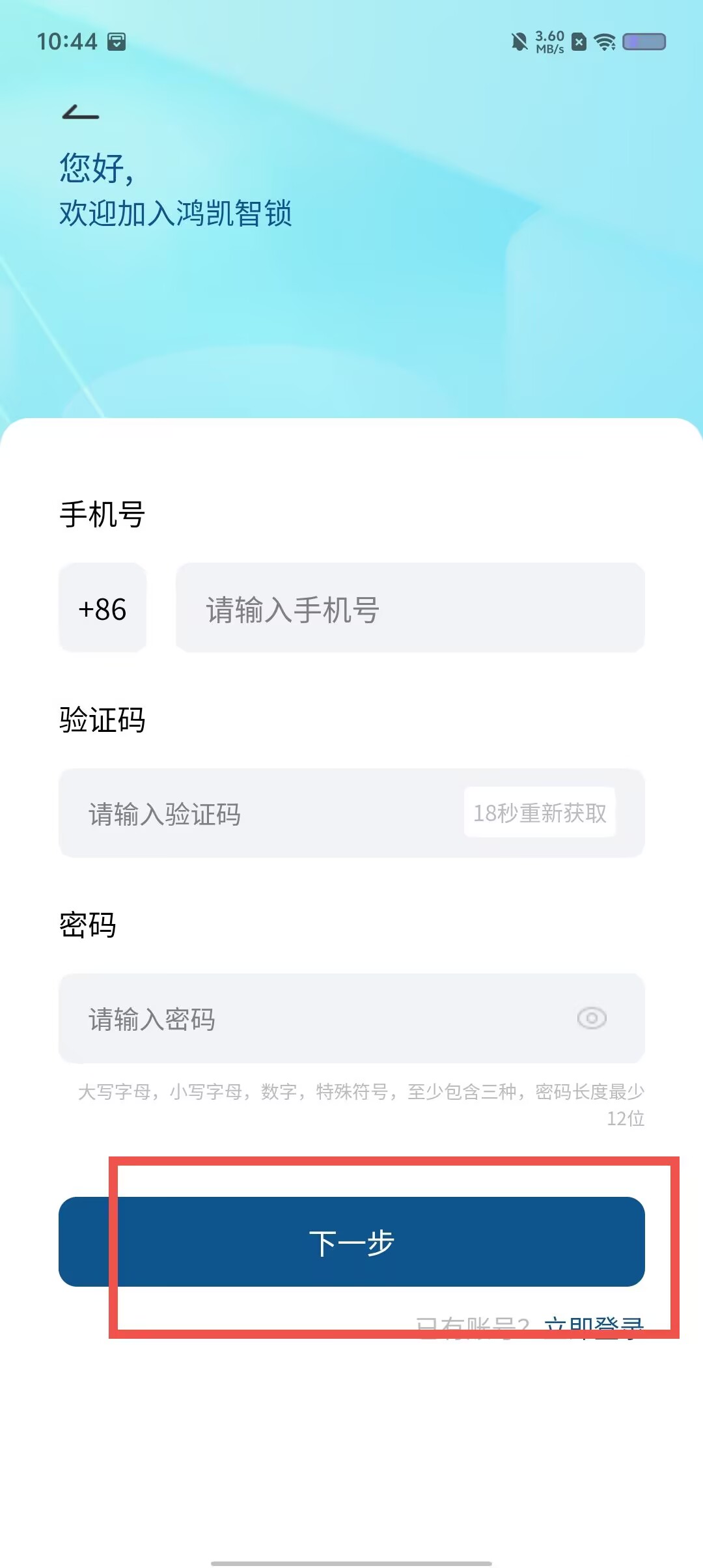Open the +86 country code picker
This screenshot has height=1568, width=703.
pyautogui.click(x=103, y=608)
